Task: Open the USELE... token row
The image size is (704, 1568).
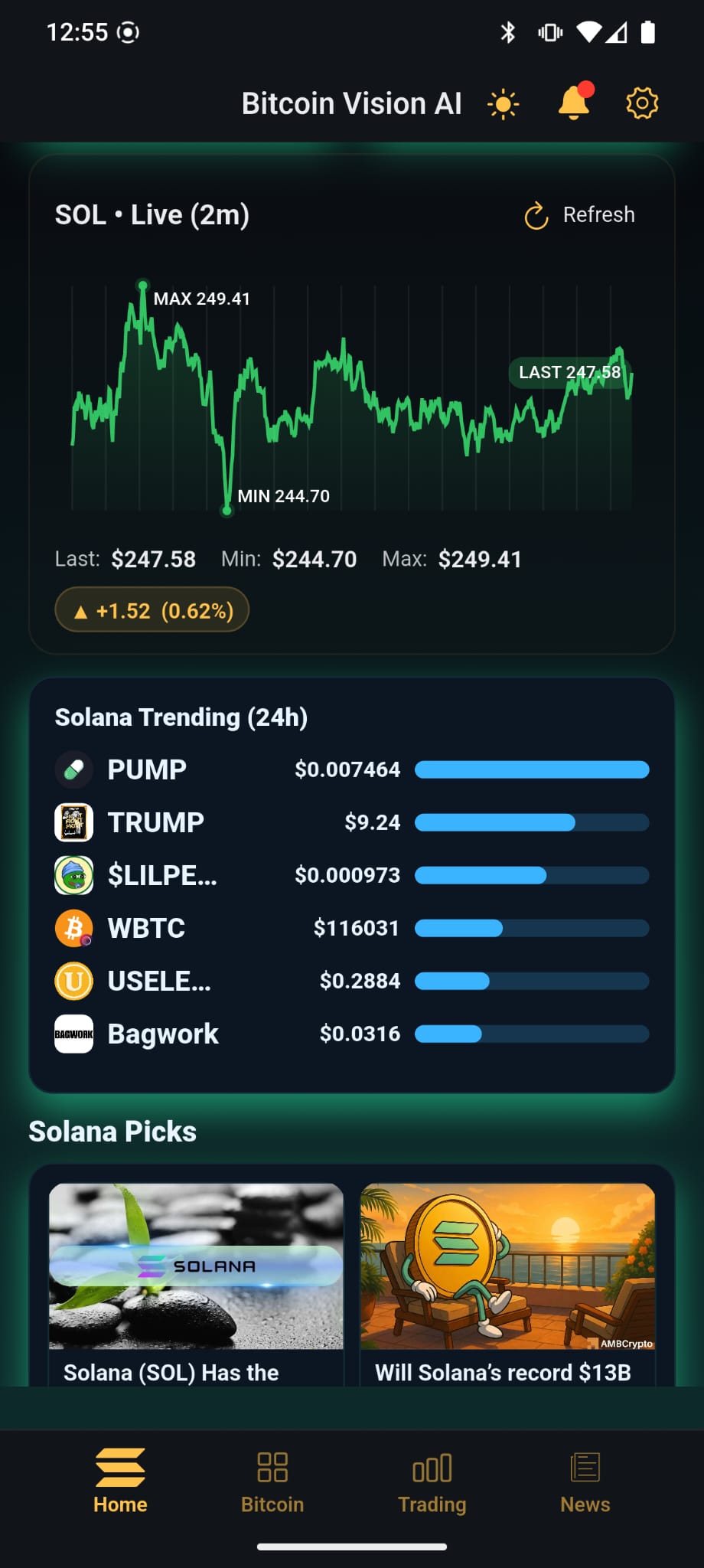Action: pos(351,981)
